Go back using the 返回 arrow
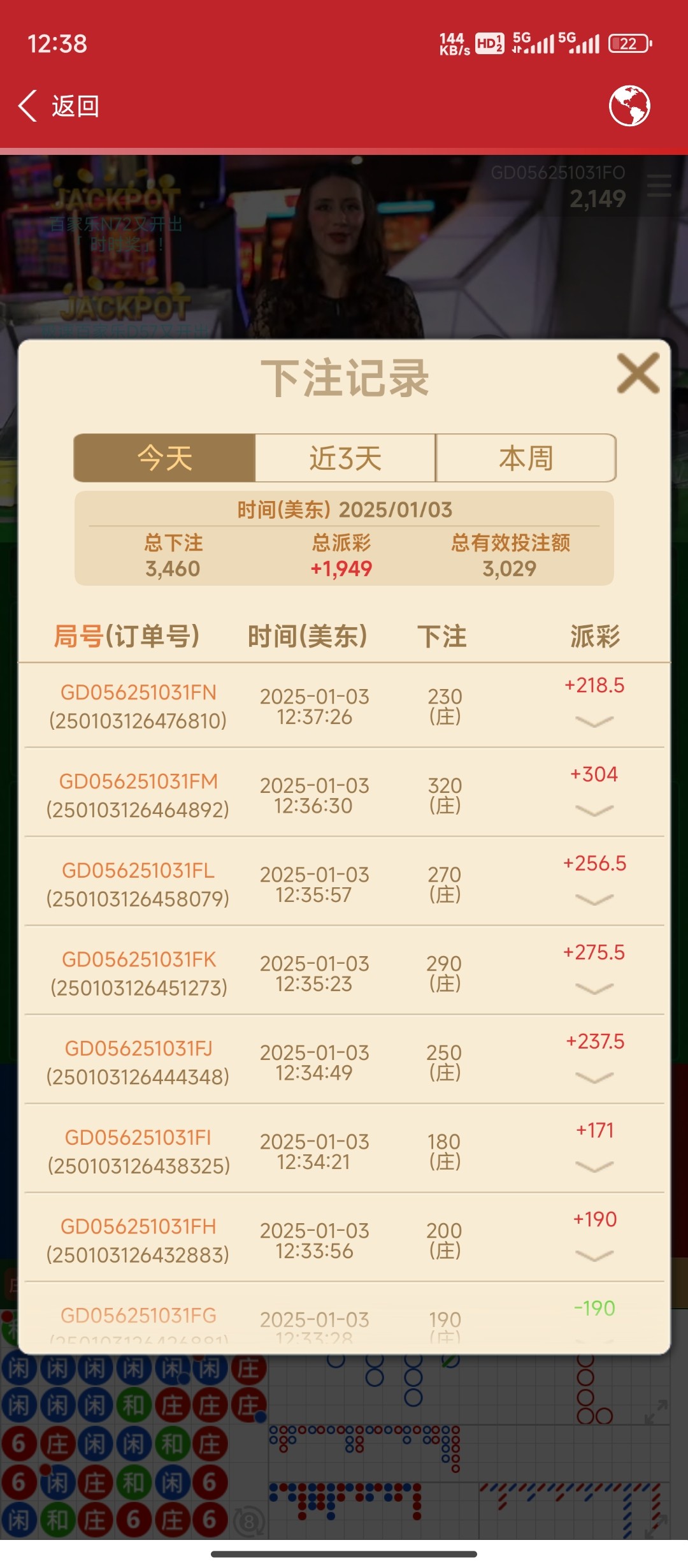This screenshot has height=1568, width=688. [59, 106]
